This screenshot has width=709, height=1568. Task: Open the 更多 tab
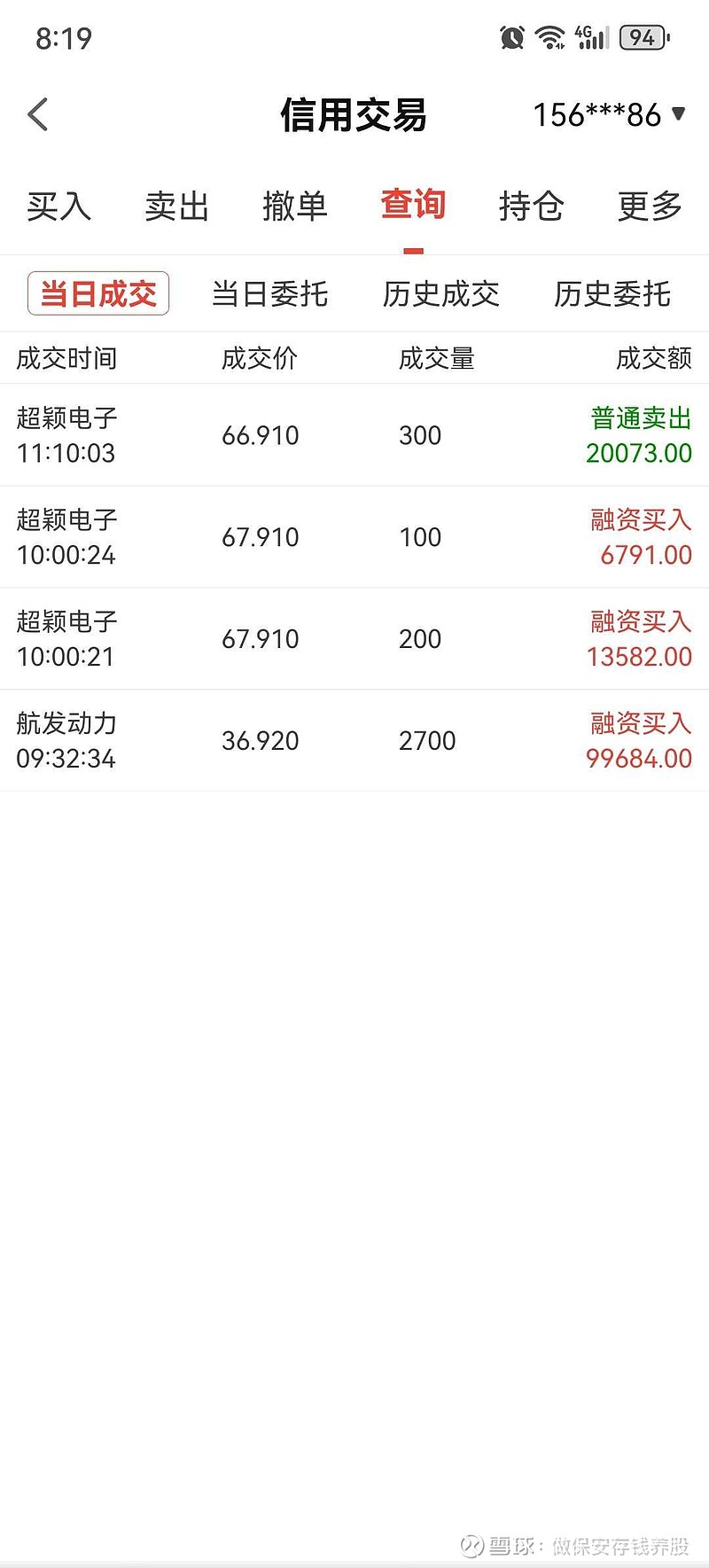(x=650, y=207)
